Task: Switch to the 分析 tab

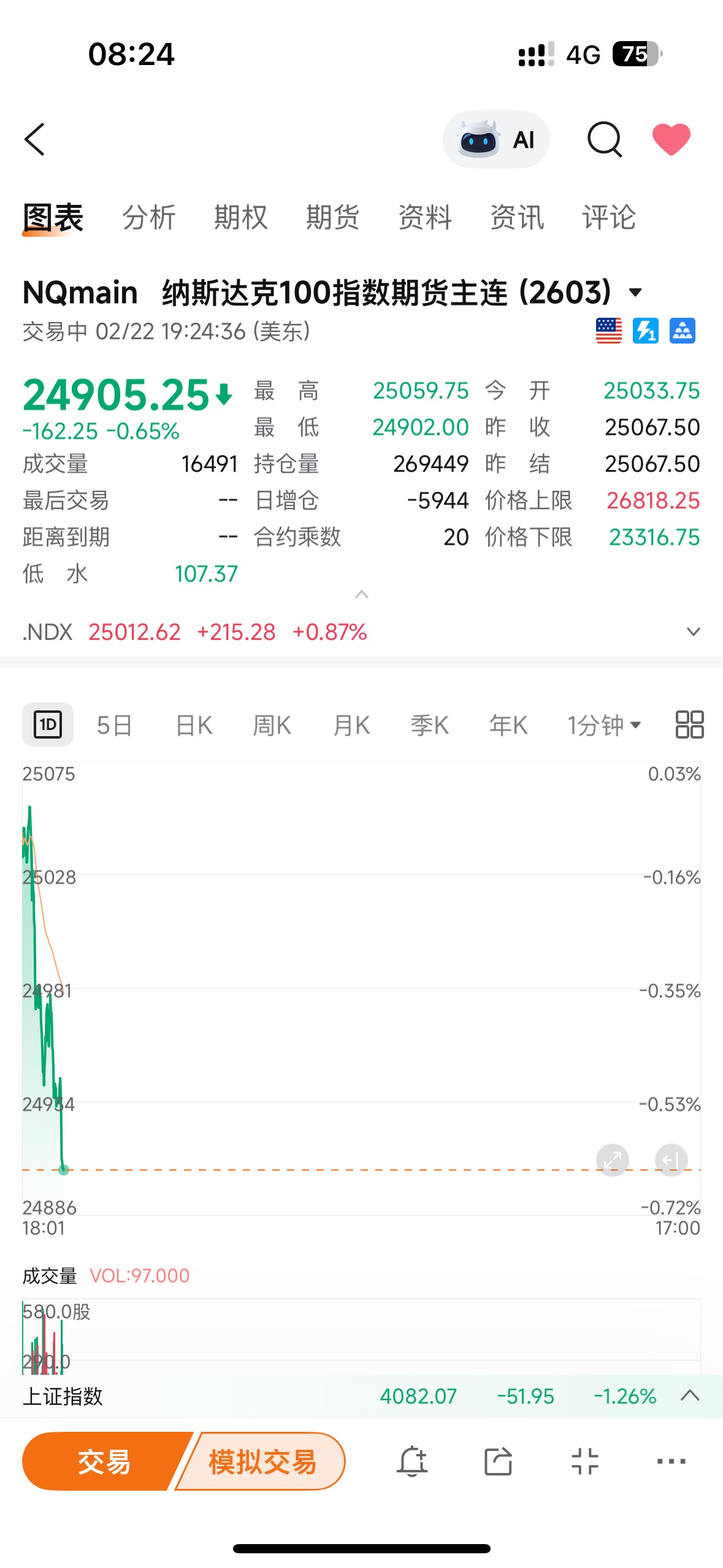Action: [x=149, y=218]
